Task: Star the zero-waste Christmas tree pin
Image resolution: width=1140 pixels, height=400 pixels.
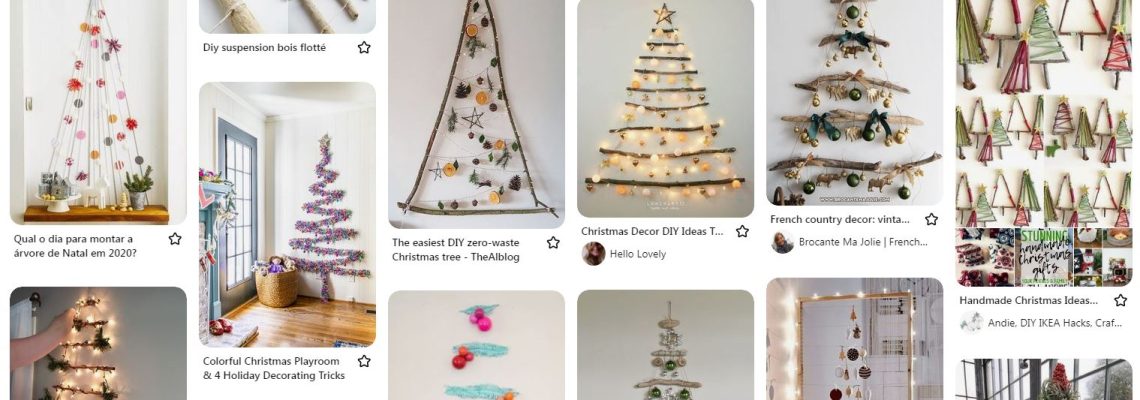Action: (553, 243)
